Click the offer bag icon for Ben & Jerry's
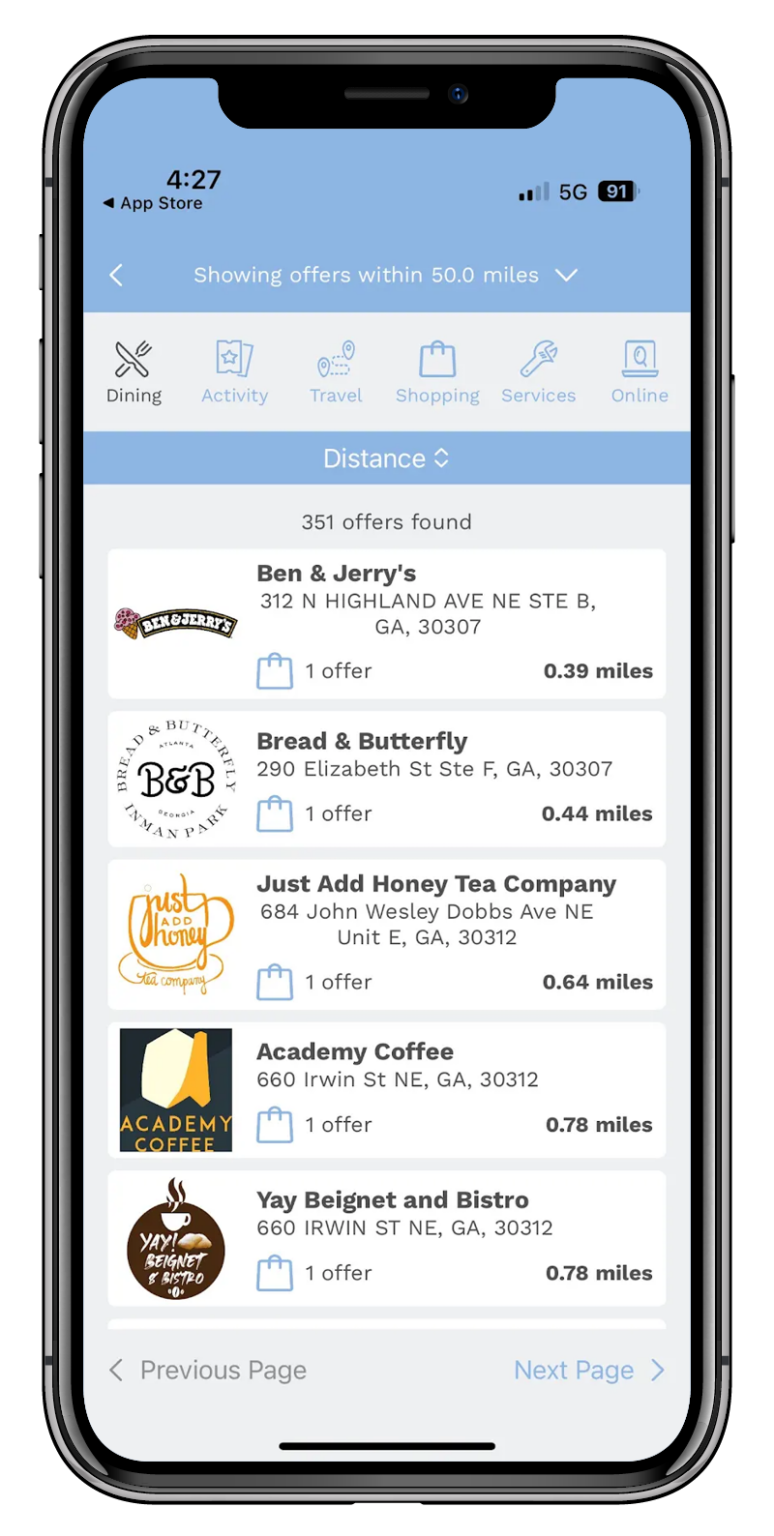Image resolution: width=774 pixels, height=1536 pixels. [274, 670]
